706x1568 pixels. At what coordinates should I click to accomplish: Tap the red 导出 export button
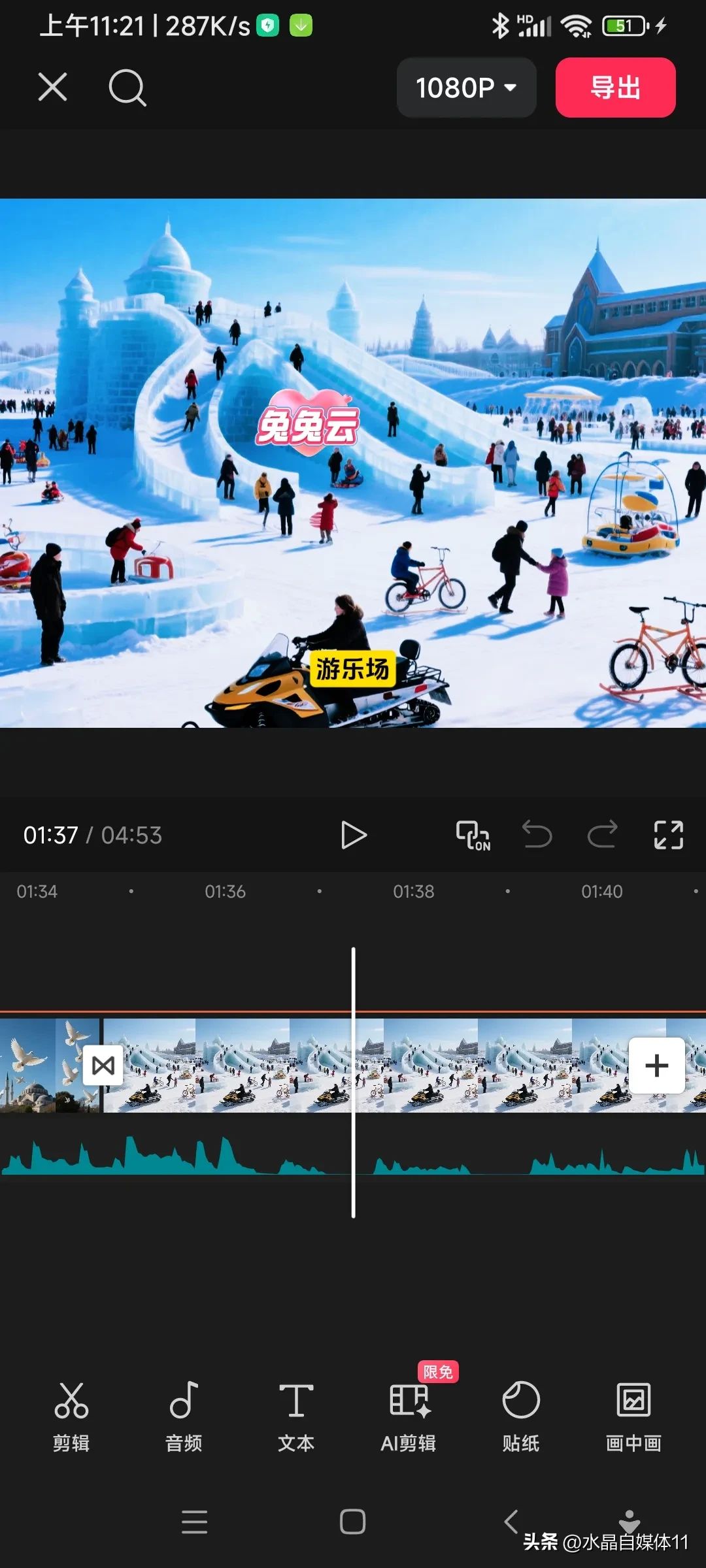(x=615, y=88)
